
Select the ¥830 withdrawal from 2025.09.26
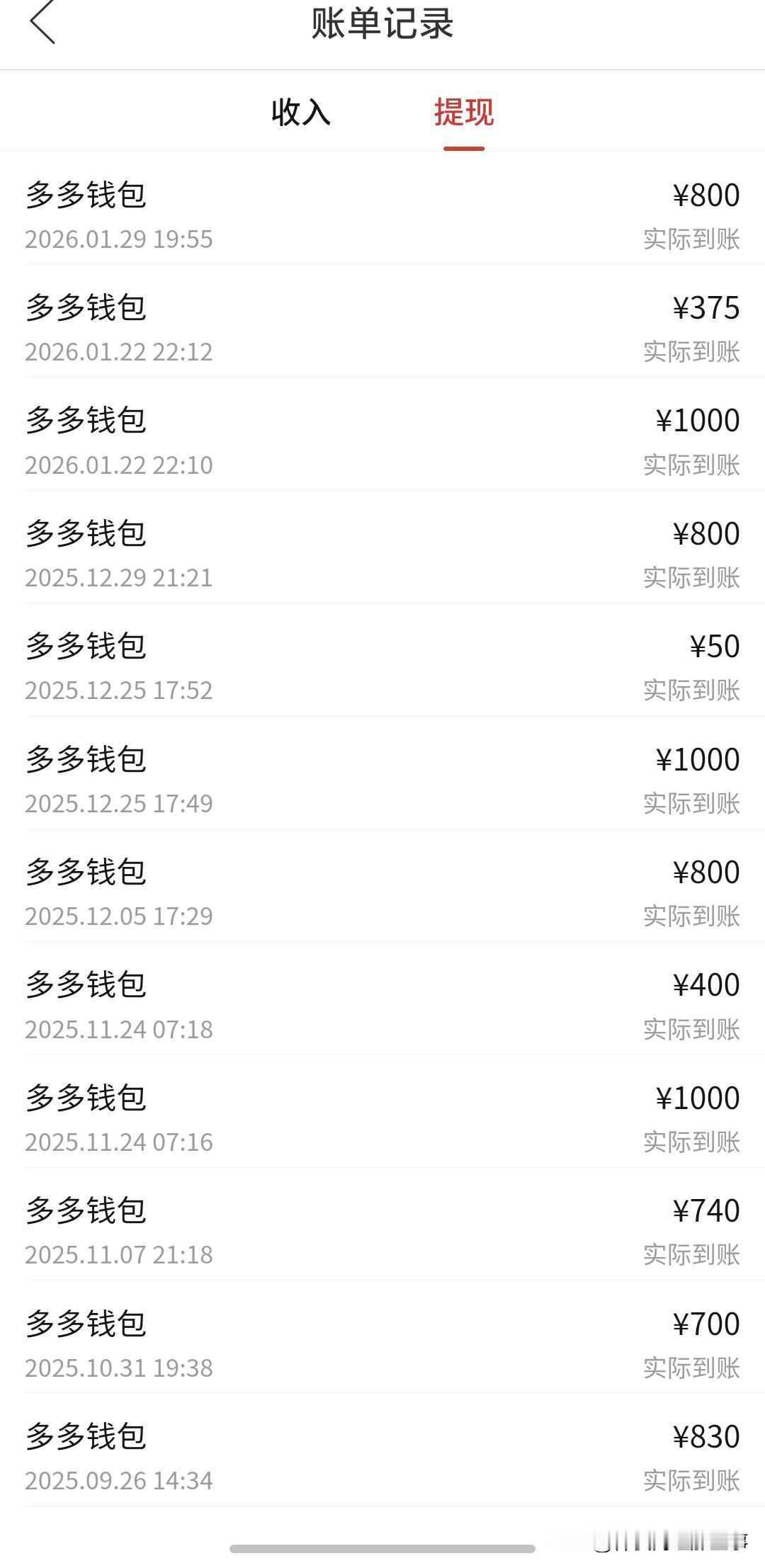tap(382, 1455)
